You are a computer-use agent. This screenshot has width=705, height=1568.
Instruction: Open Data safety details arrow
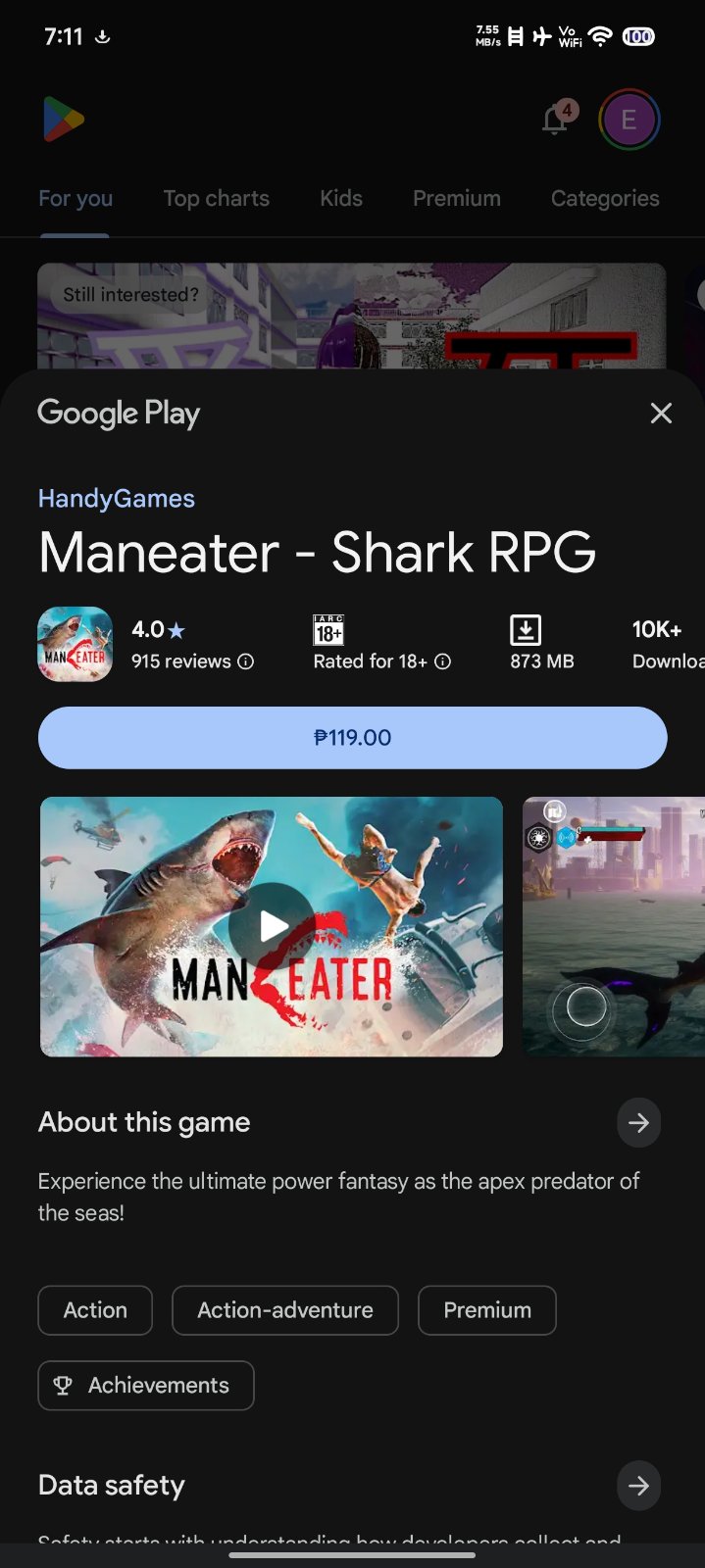tap(638, 1486)
